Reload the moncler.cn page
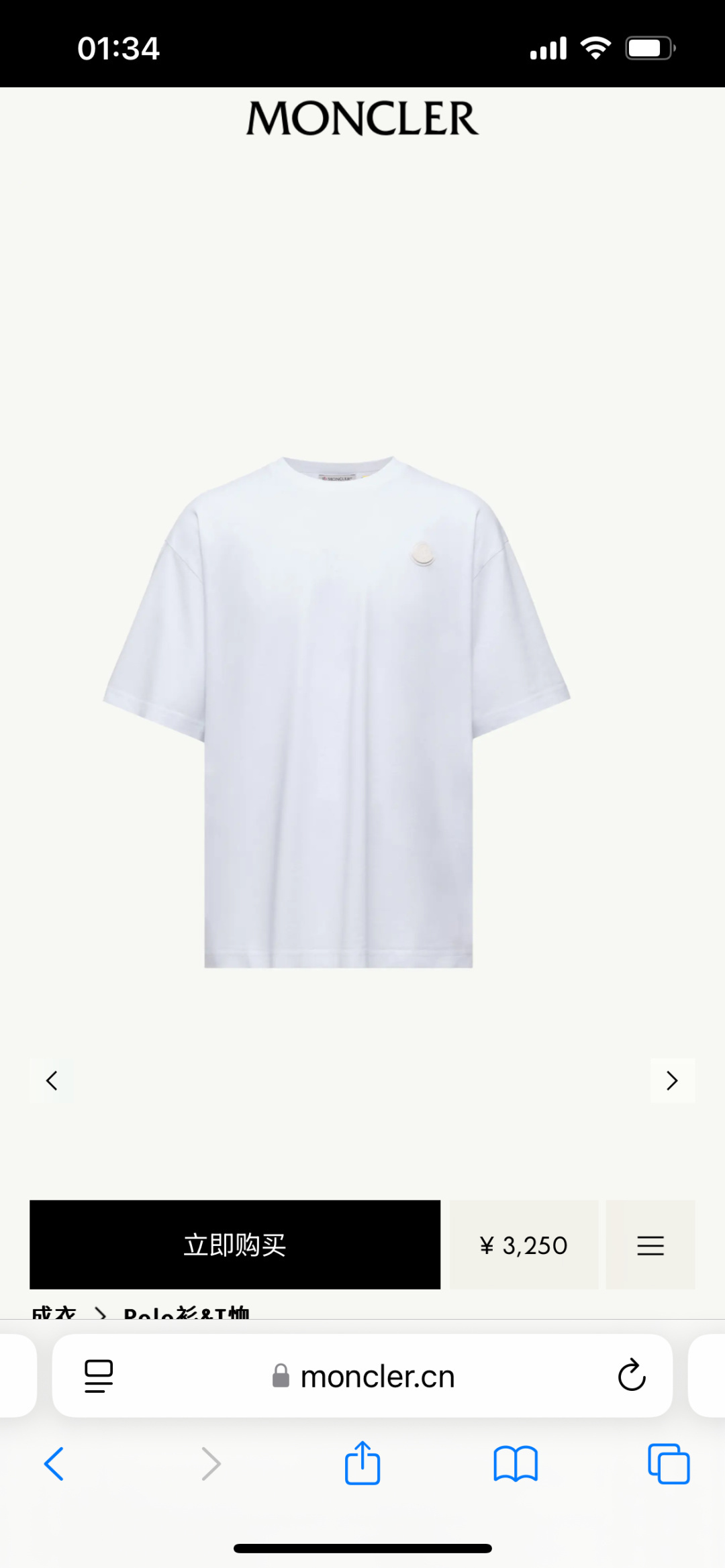The height and width of the screenshot is (1568, 725). click(631, 1375)
